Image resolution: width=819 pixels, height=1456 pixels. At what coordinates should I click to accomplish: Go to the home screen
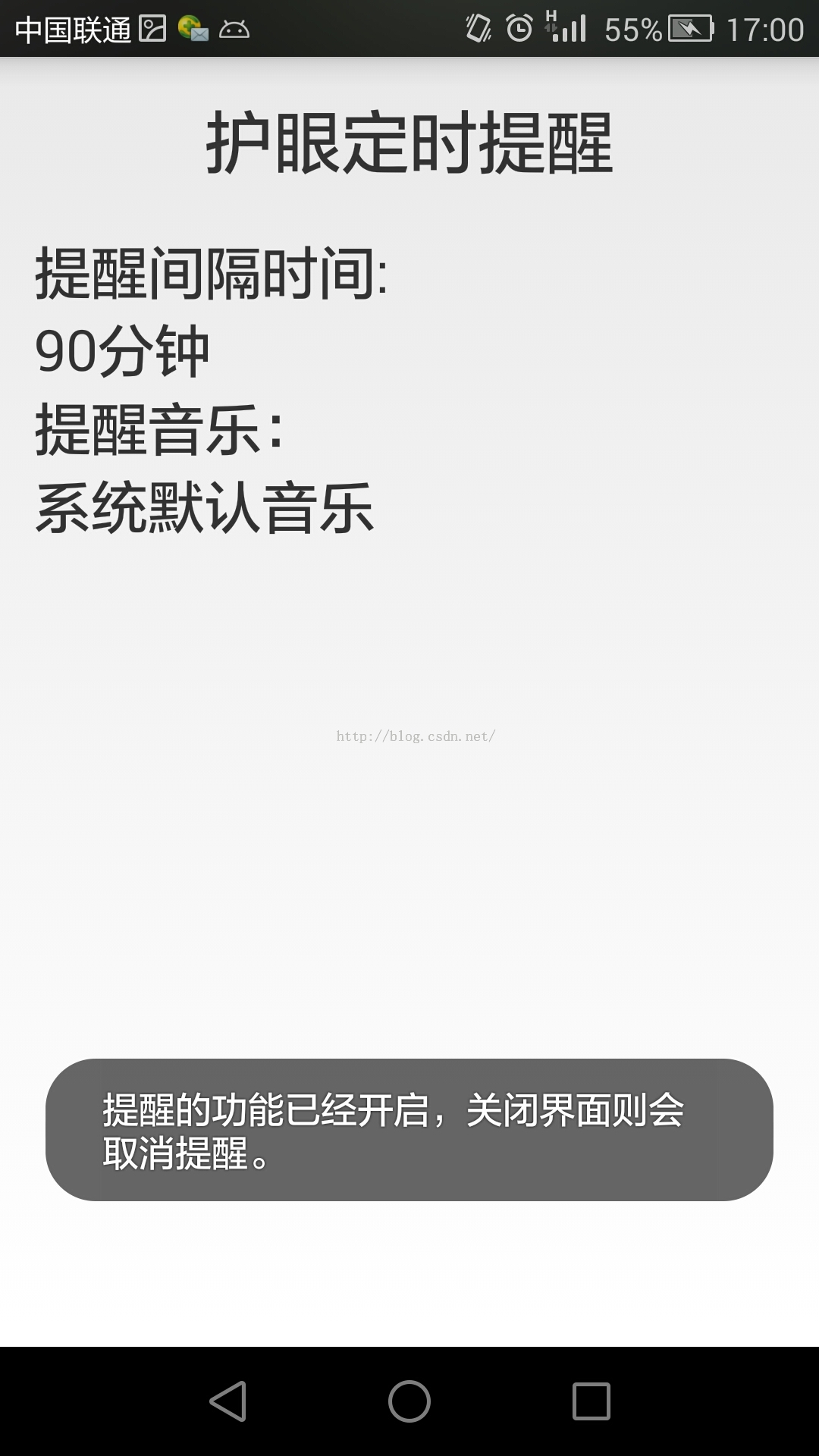tap(409, 1401)
